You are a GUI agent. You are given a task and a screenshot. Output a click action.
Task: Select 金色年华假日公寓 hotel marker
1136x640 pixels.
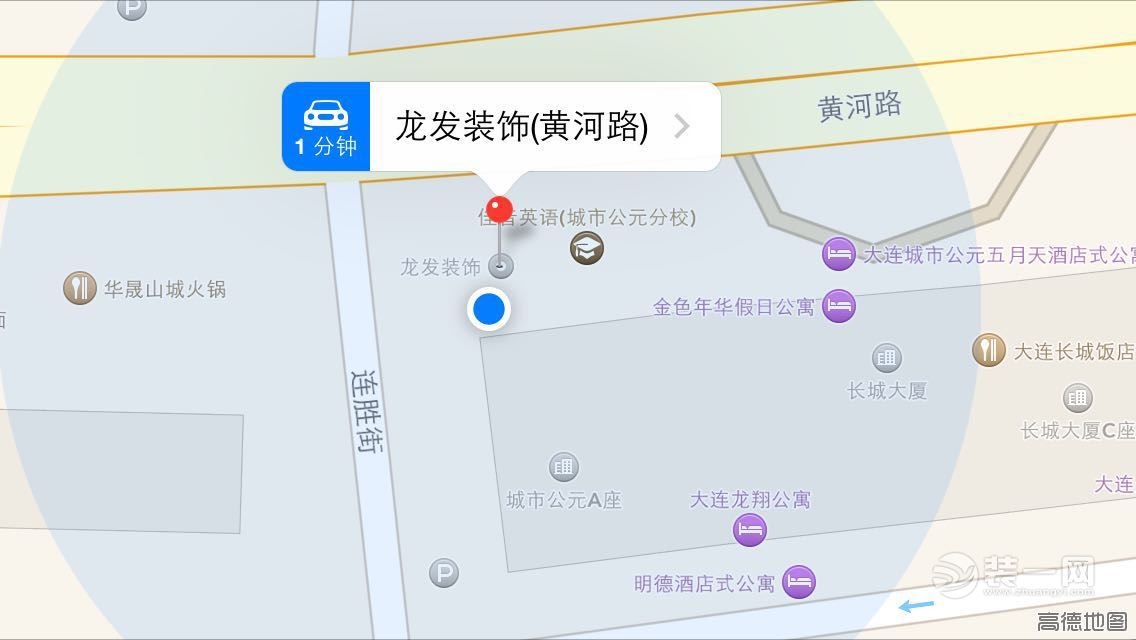[x=839, y=306]
